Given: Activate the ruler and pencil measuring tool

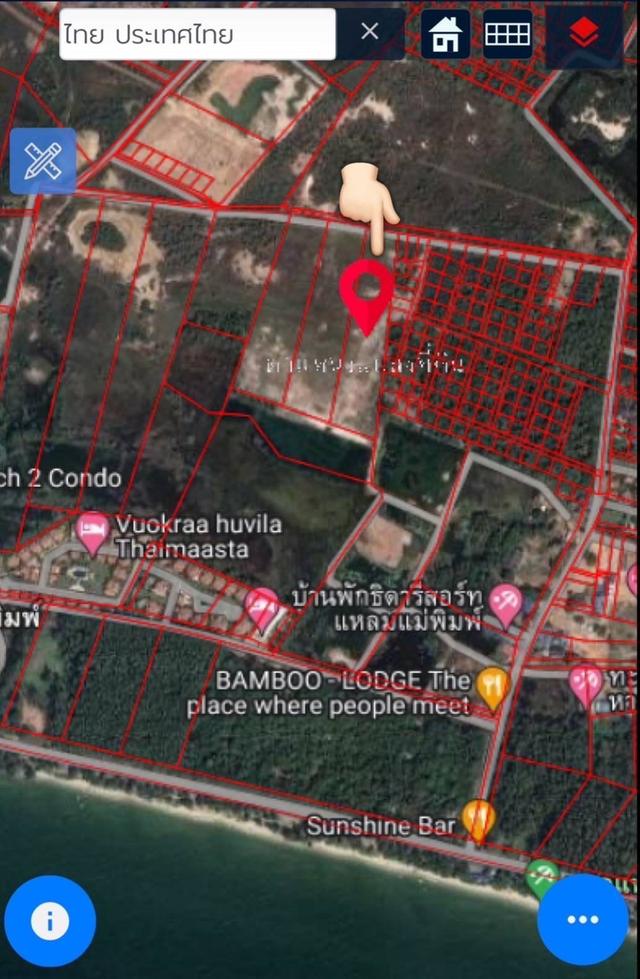Looking at the screenshot, I should [x=43, y=161].
